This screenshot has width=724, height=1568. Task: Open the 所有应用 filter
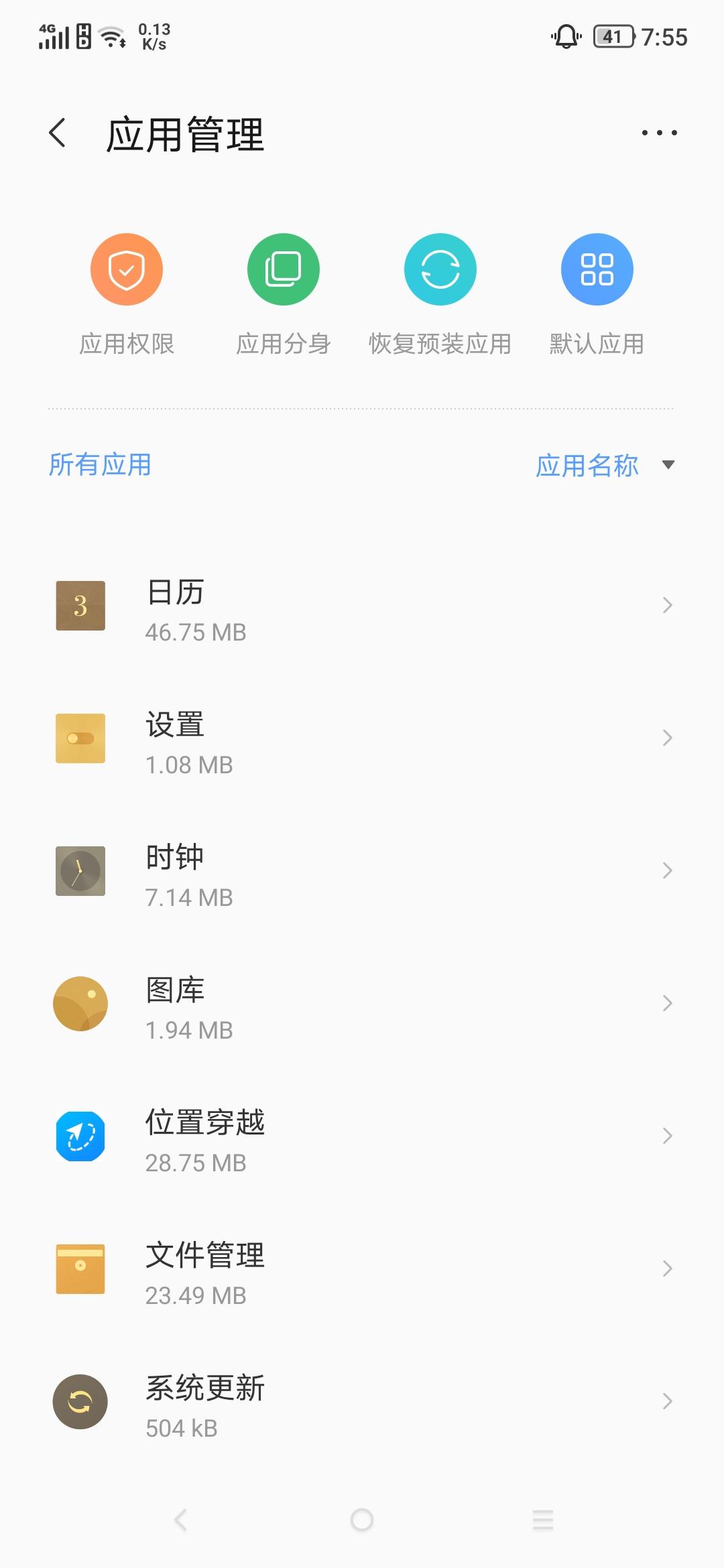pos(100,465)
